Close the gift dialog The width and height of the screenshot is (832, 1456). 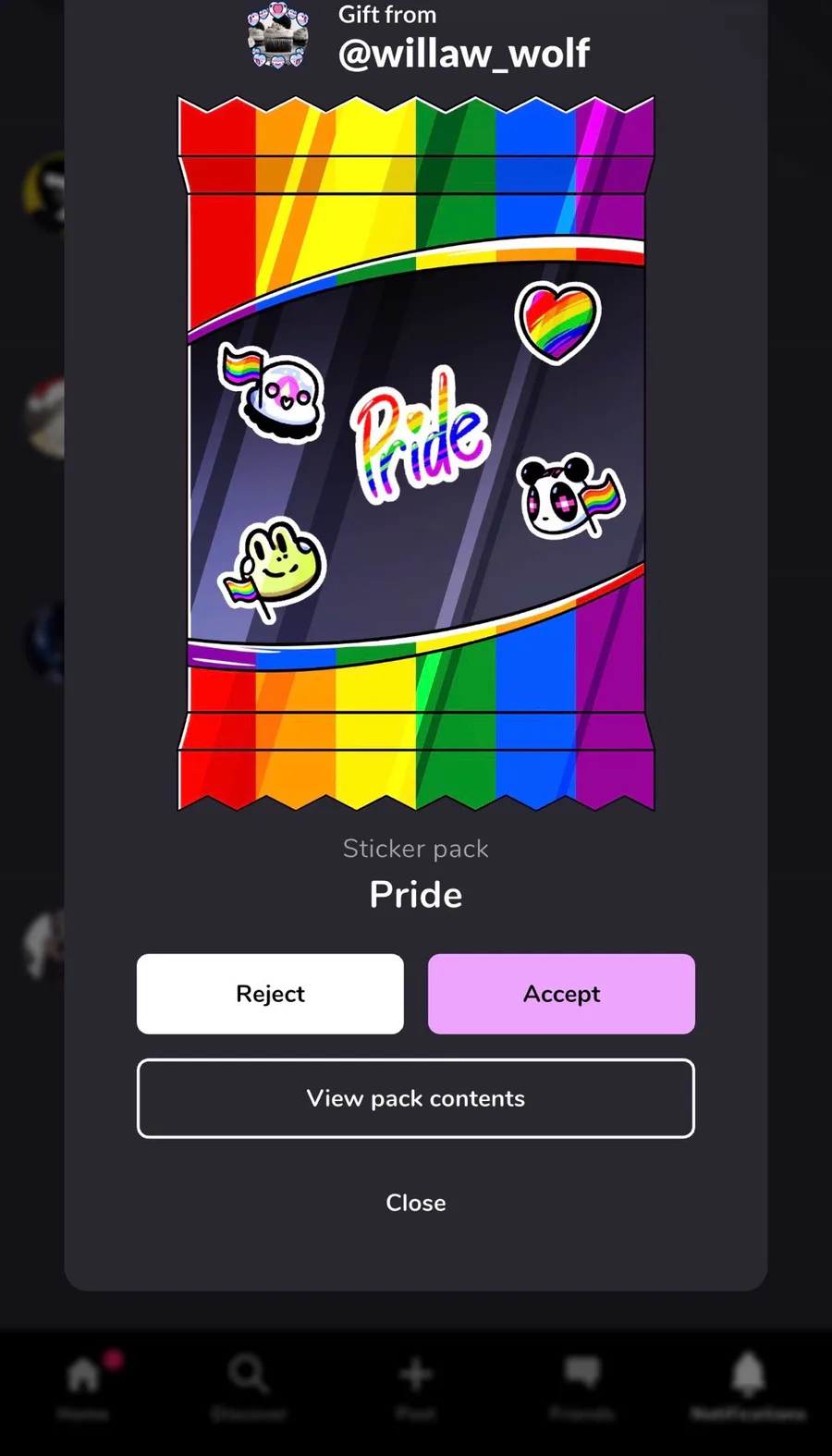coord(416,1203)
